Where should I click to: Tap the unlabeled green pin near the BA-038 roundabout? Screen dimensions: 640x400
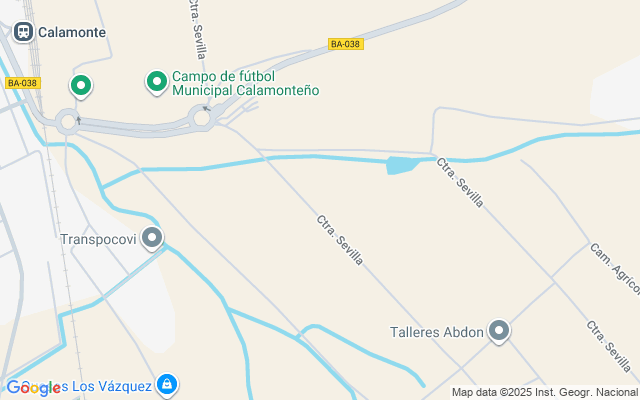tap(81, 86)
